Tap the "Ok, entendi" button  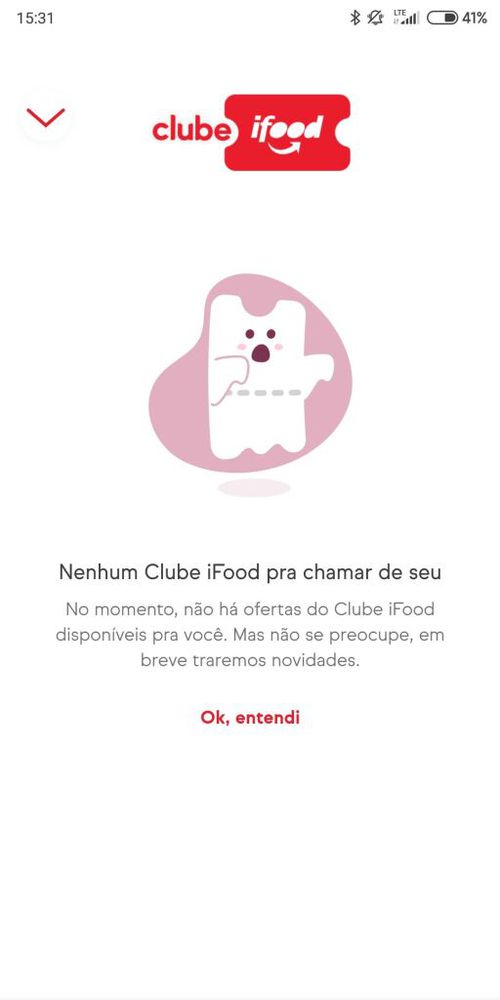[250, 717]
